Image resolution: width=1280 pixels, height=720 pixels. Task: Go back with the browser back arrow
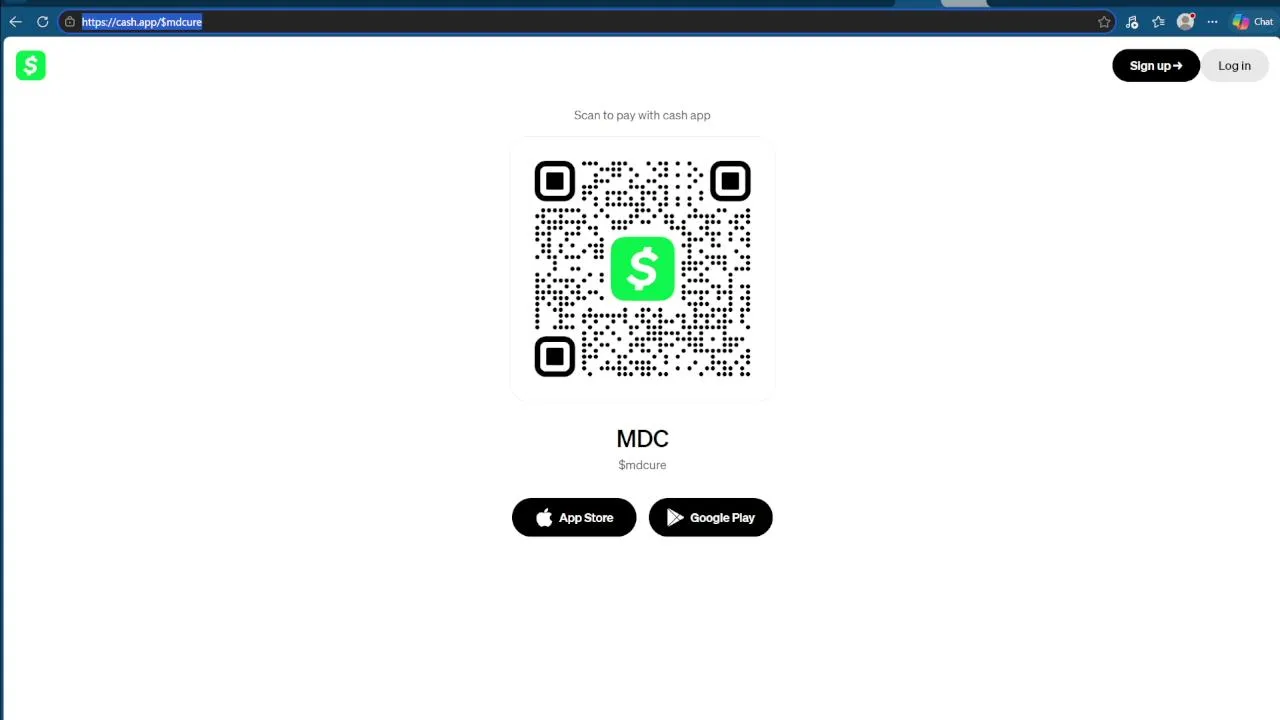(15, 22)
